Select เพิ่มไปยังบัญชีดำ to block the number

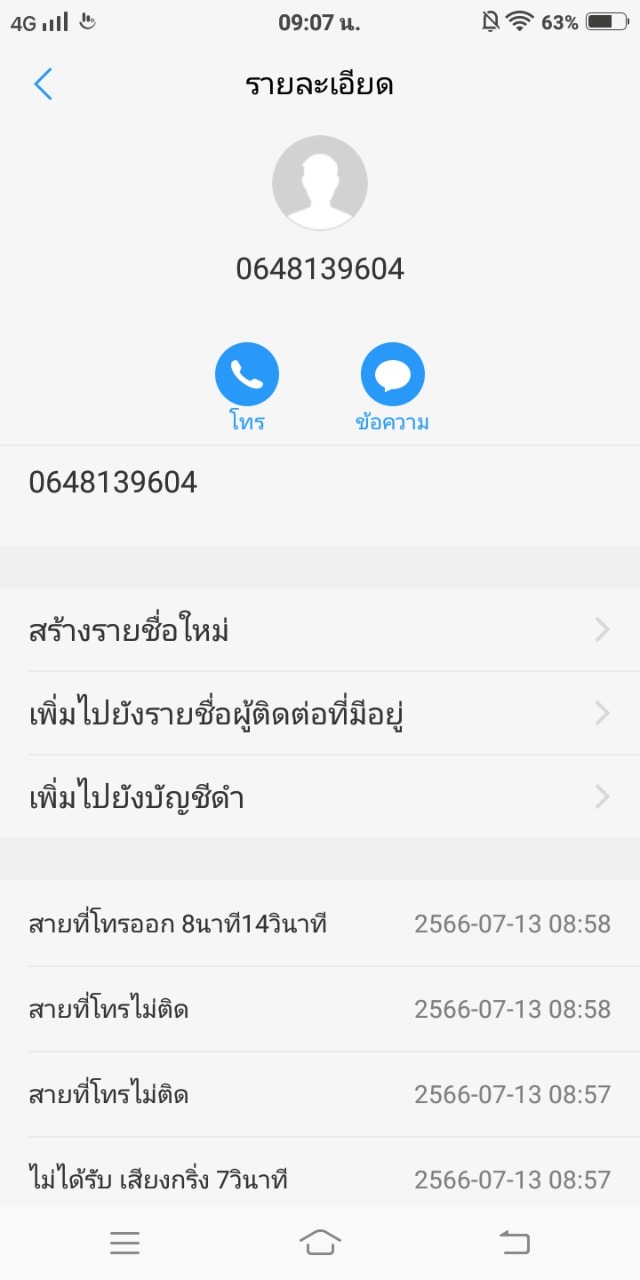click(x=320, y=797)
